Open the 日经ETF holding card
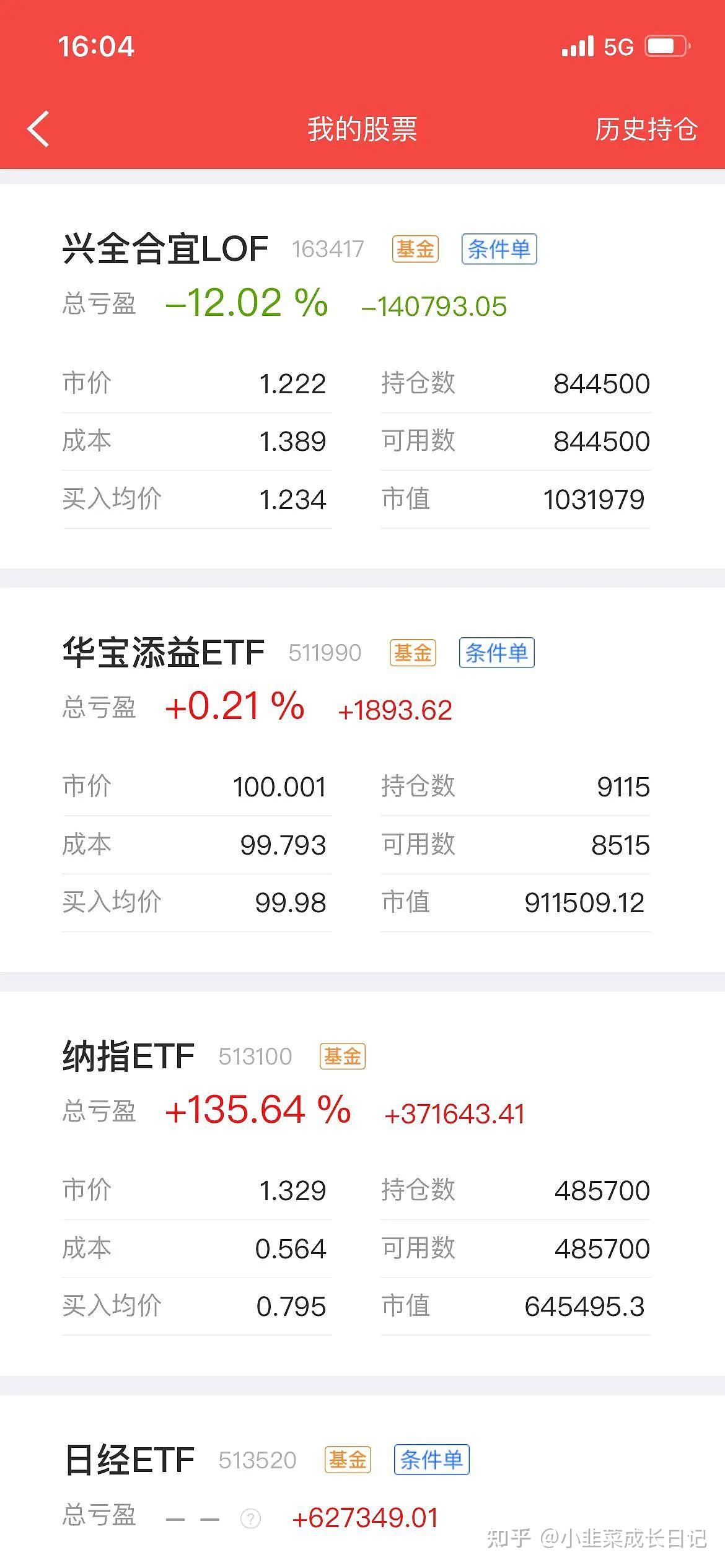Screen dimensions: 725x1568 point(130,1460)
